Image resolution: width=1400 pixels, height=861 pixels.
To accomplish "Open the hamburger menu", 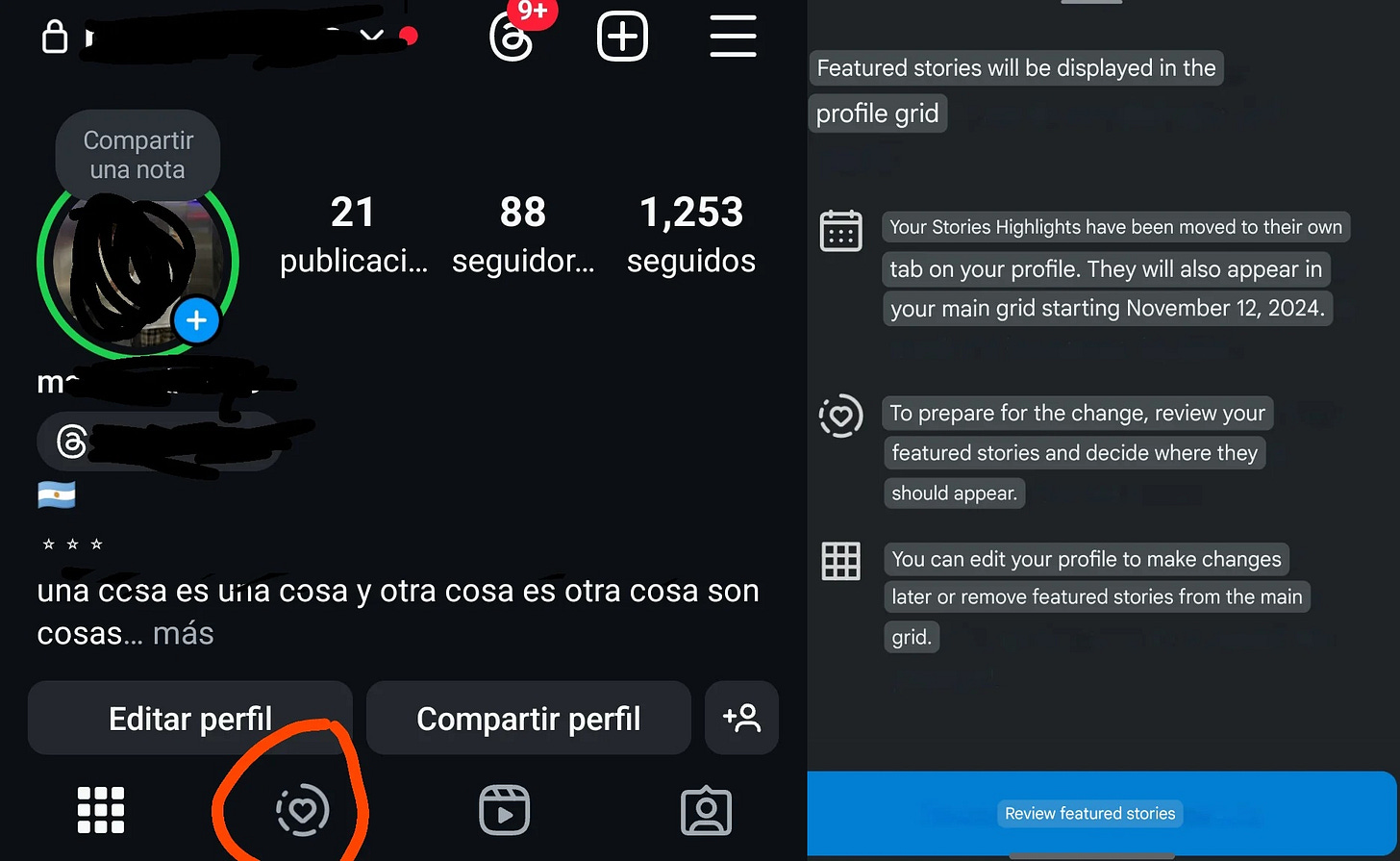I will point(733,38).
